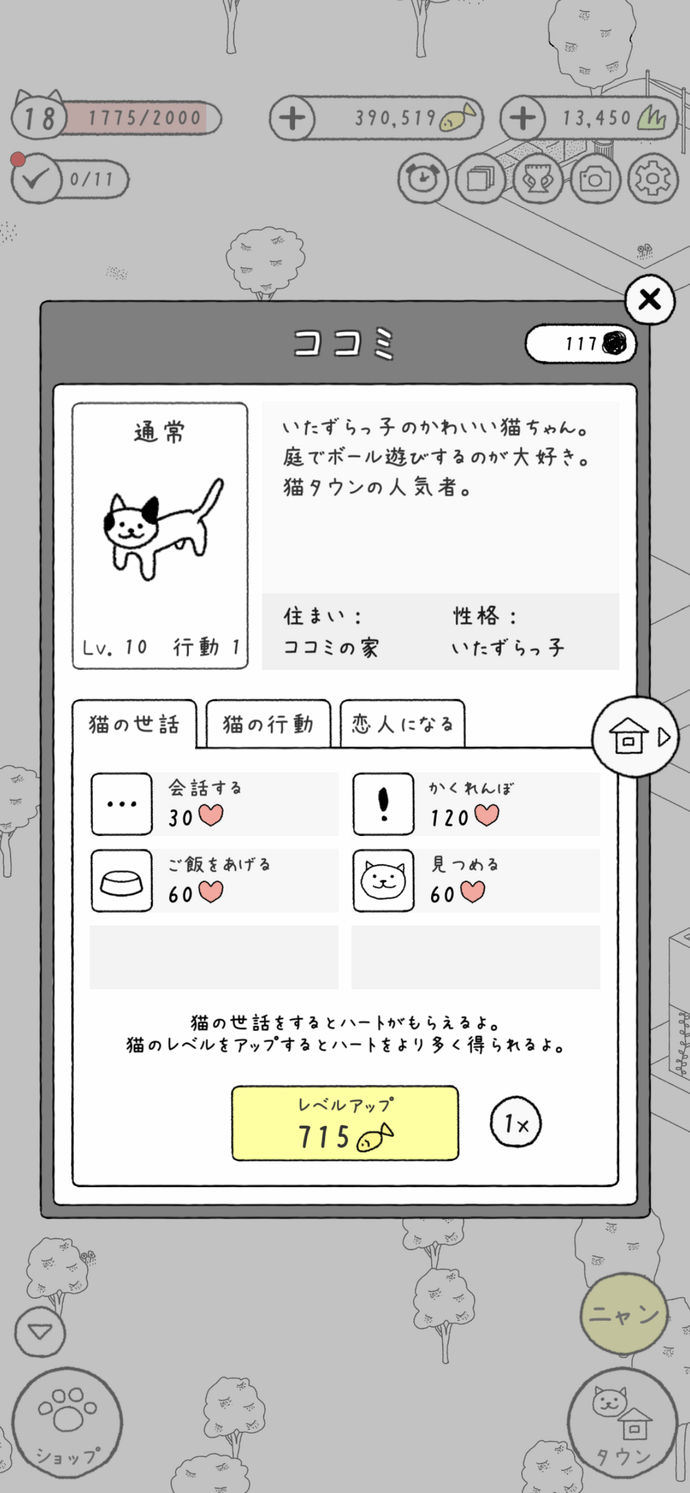Open the camera icon

595,179
